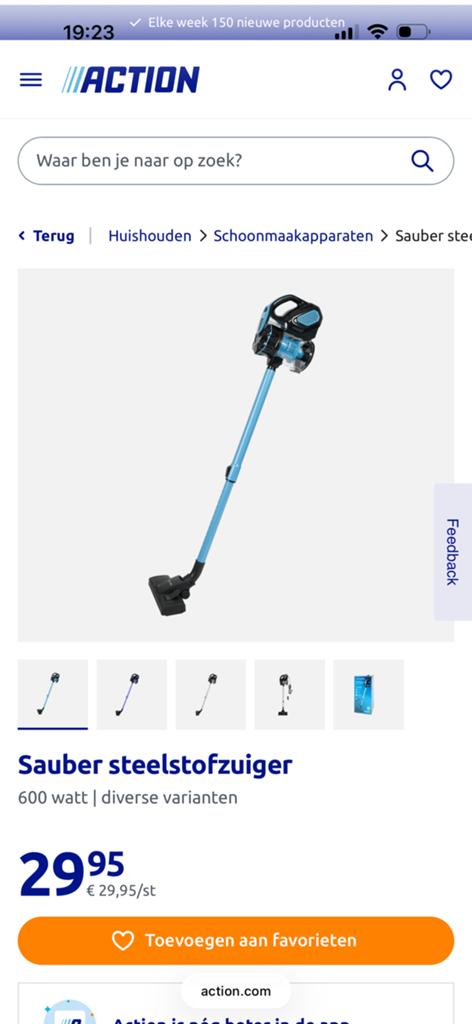This screenshot has width=472, height=1024.
Task: Tap the magnifying glass search icon
Action: (422, 161)
